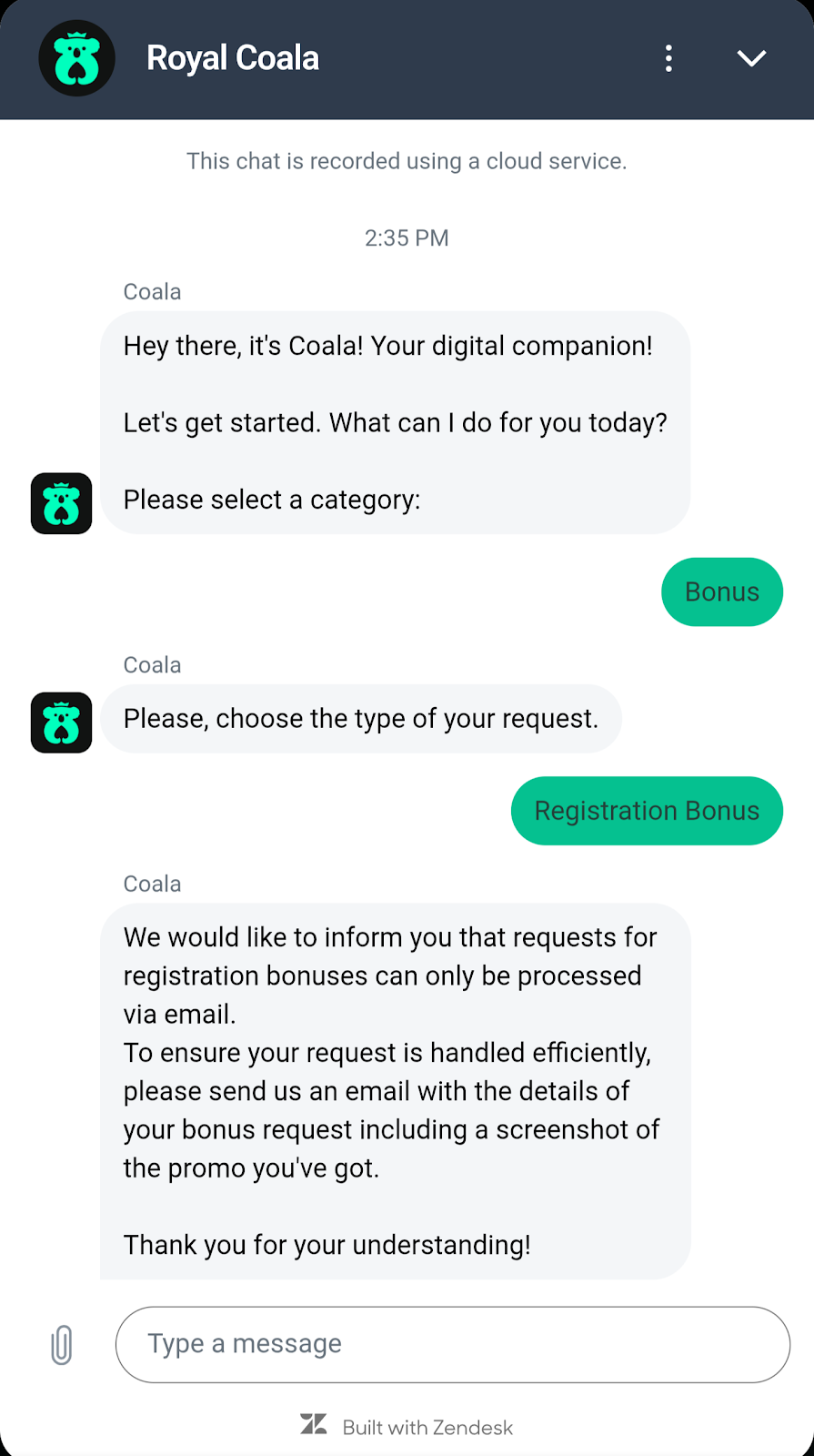Click the chat recording notice text
The width and height of the screenshot is (814, 1456).
pyautogui.click(x=407, y=161)
